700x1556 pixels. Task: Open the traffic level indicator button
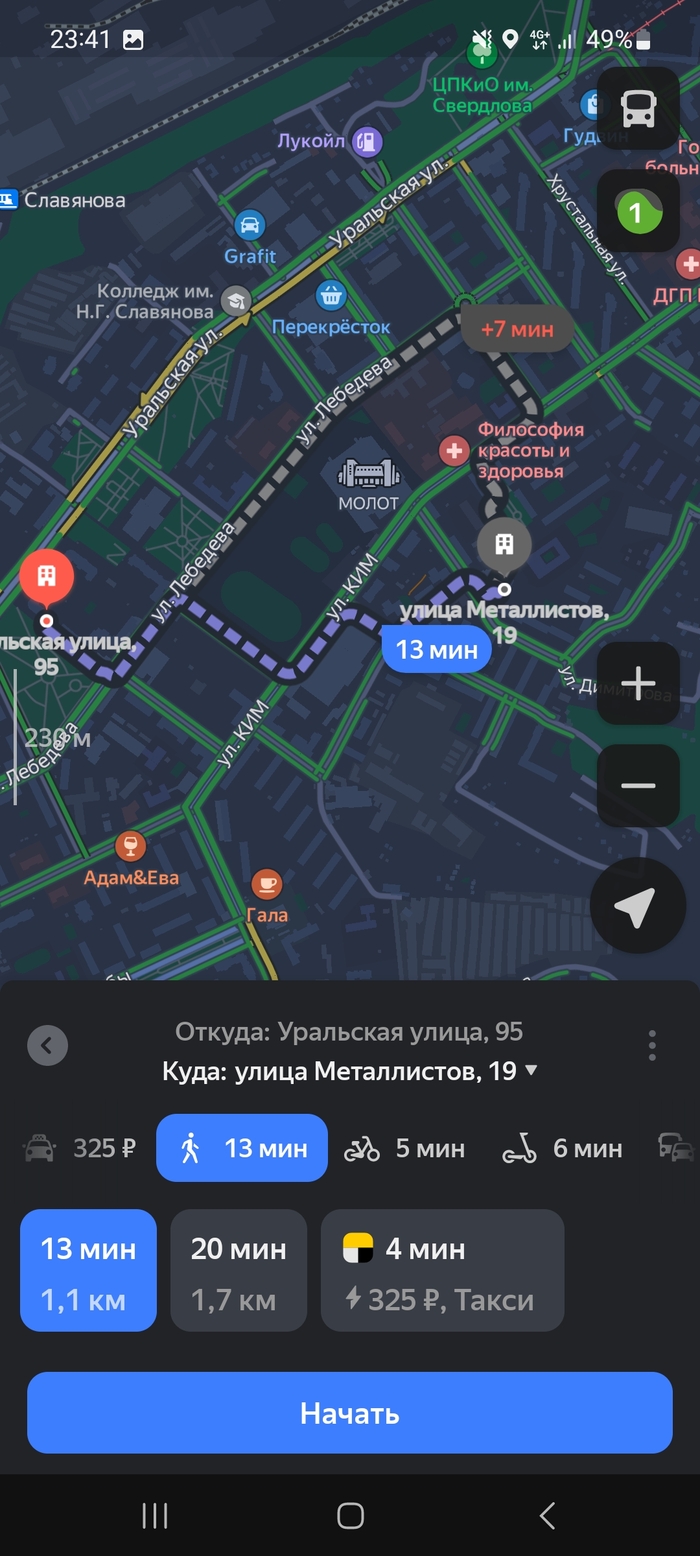coord(638,211)
